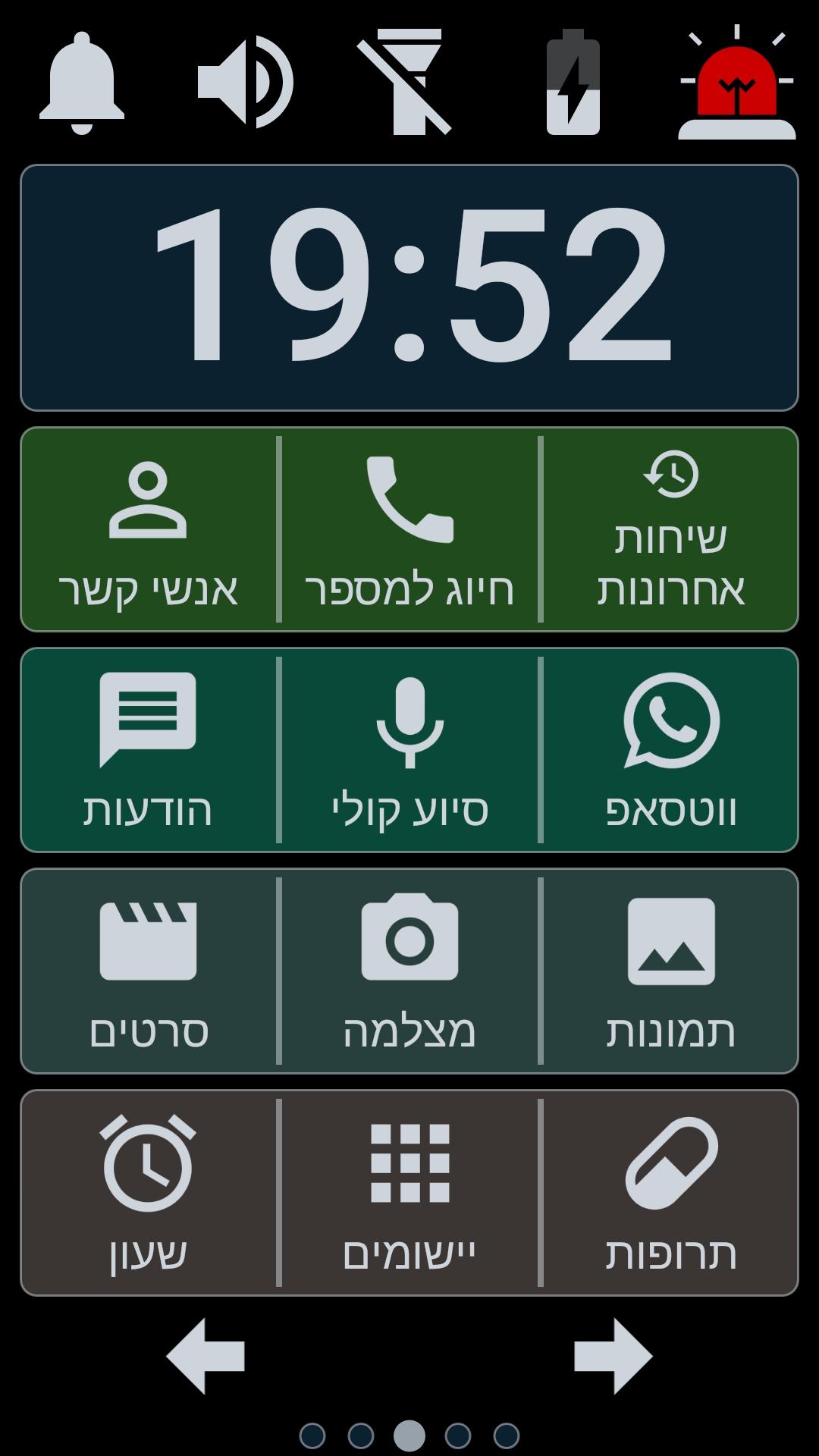
Task: Open יישומים apps grid
Action: point(409,1193)
